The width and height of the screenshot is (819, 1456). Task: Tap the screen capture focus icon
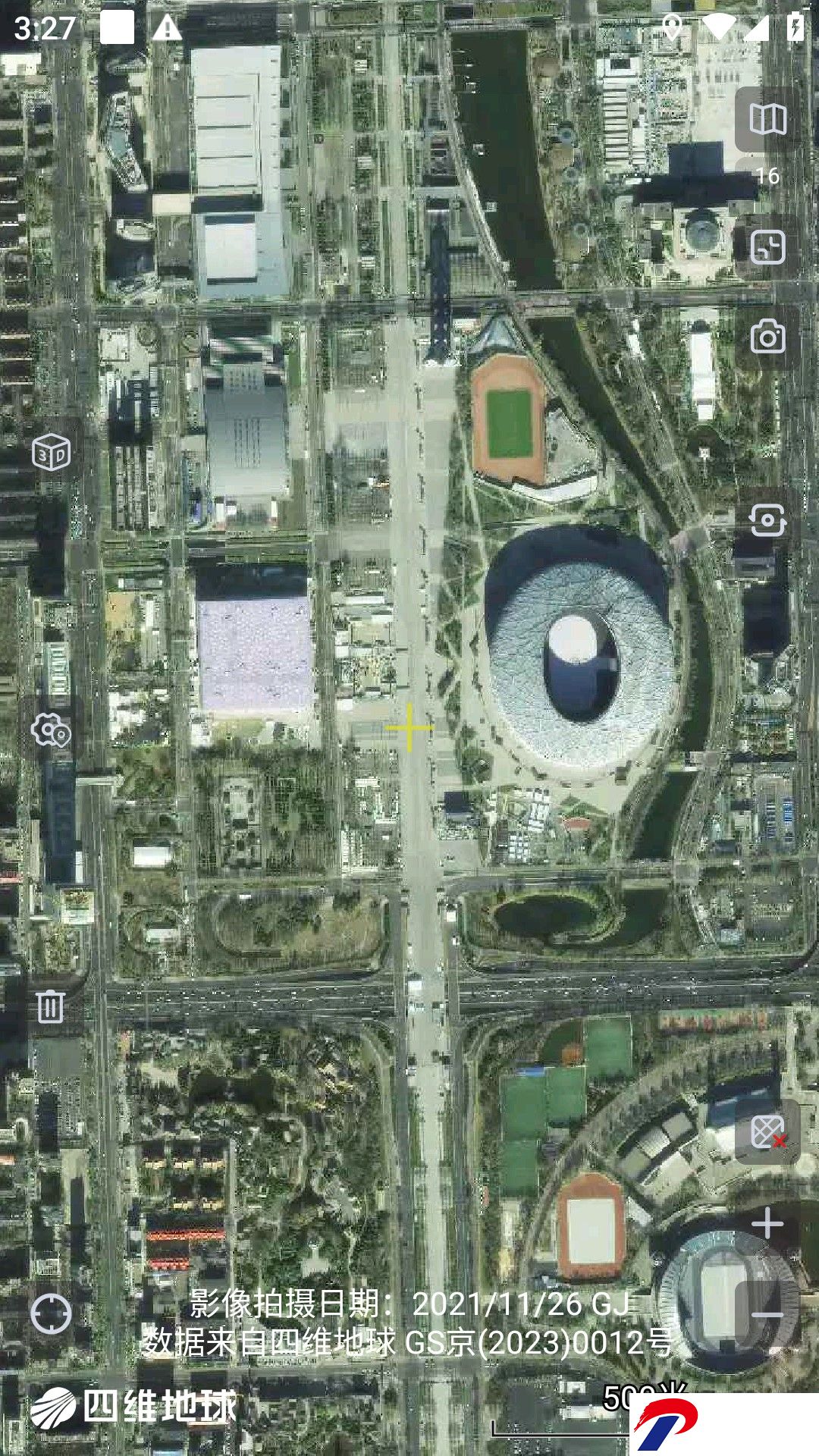pos(767,521)
